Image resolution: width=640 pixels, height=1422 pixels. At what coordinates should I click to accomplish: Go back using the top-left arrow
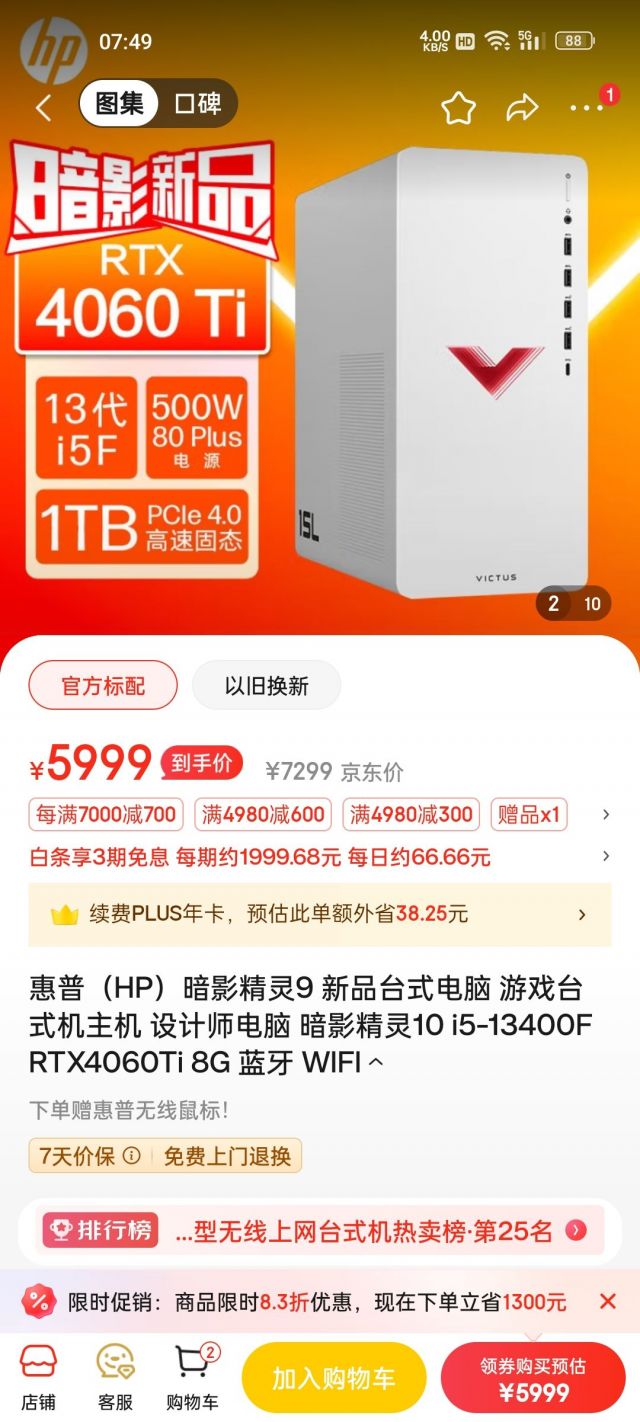[x=43, y=108]
